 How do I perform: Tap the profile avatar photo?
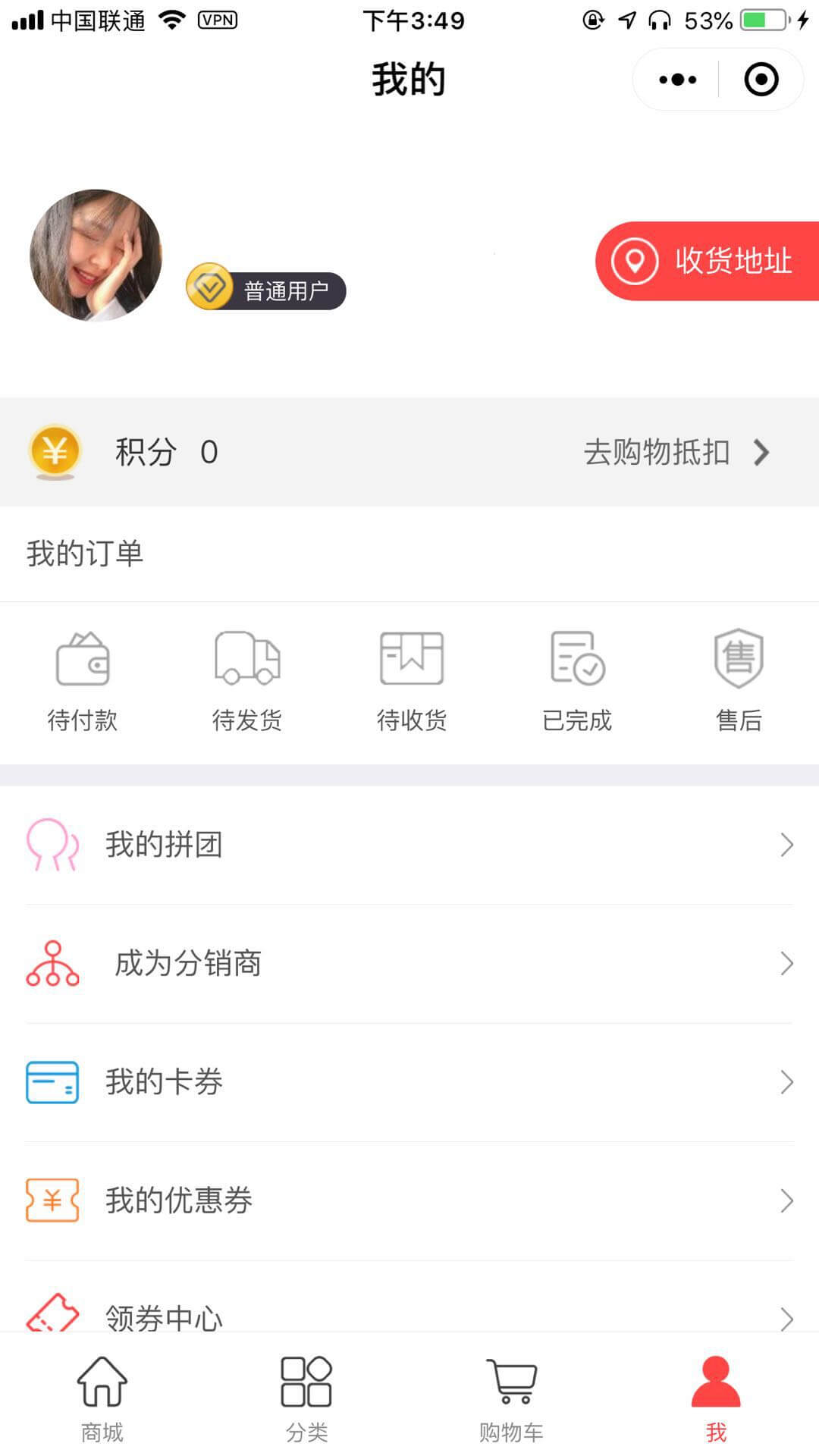click(96, 256)
